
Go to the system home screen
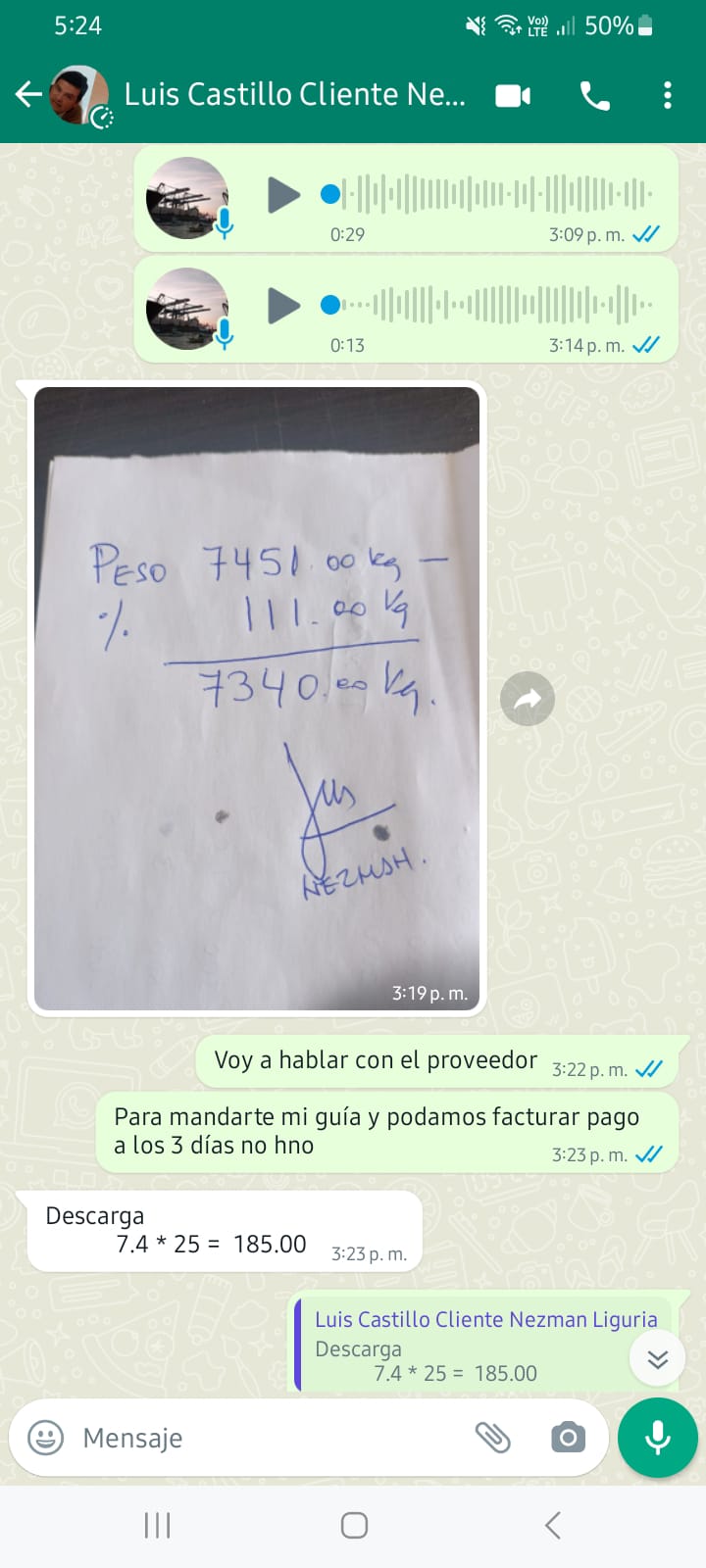(354, 1525)
